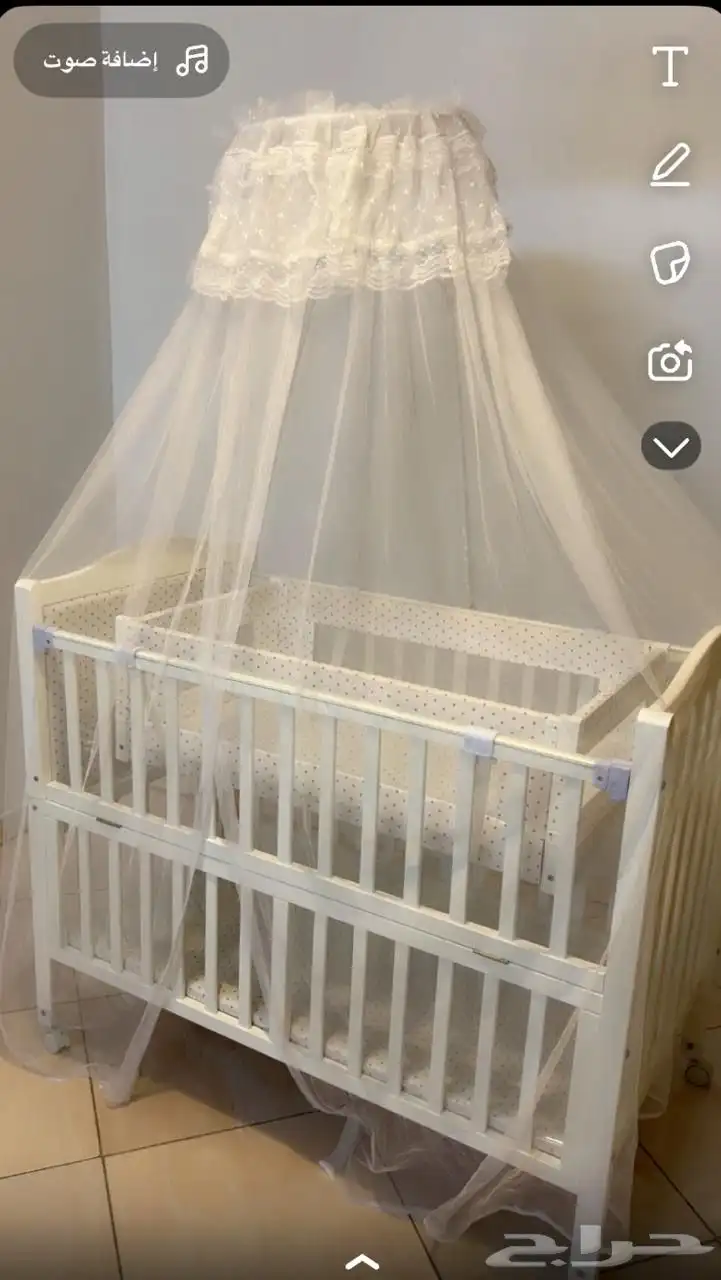721x1280 pixels.
Task: Add text with the T tool
Action: tap(670, 66)
